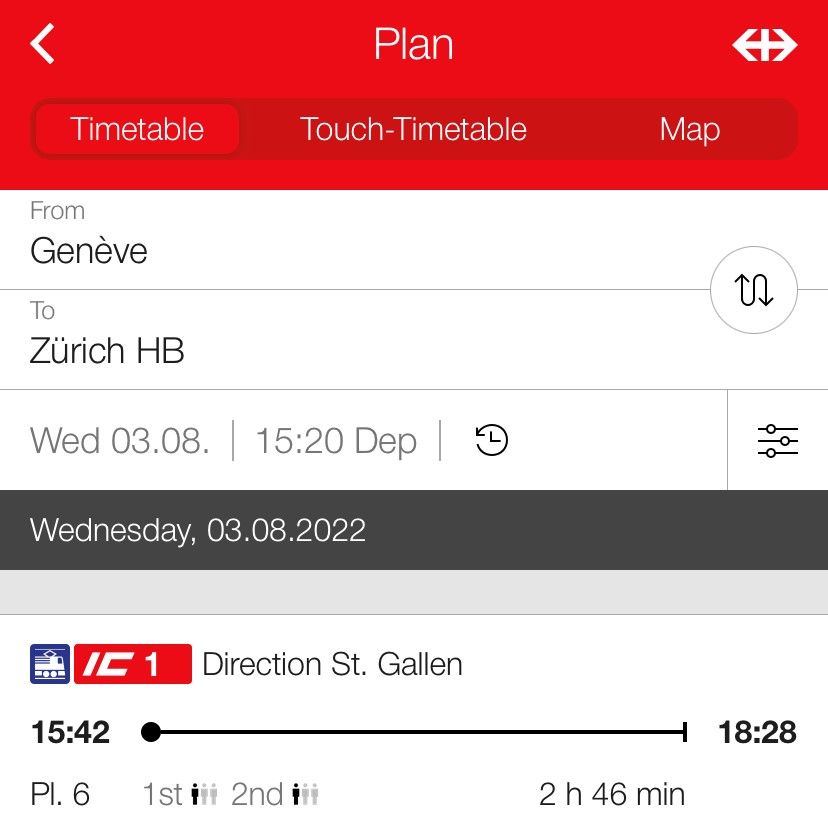The width and height of the screenshot is (828, 838).
Task: Swap origin and destination stations
Action: [753, 290]
